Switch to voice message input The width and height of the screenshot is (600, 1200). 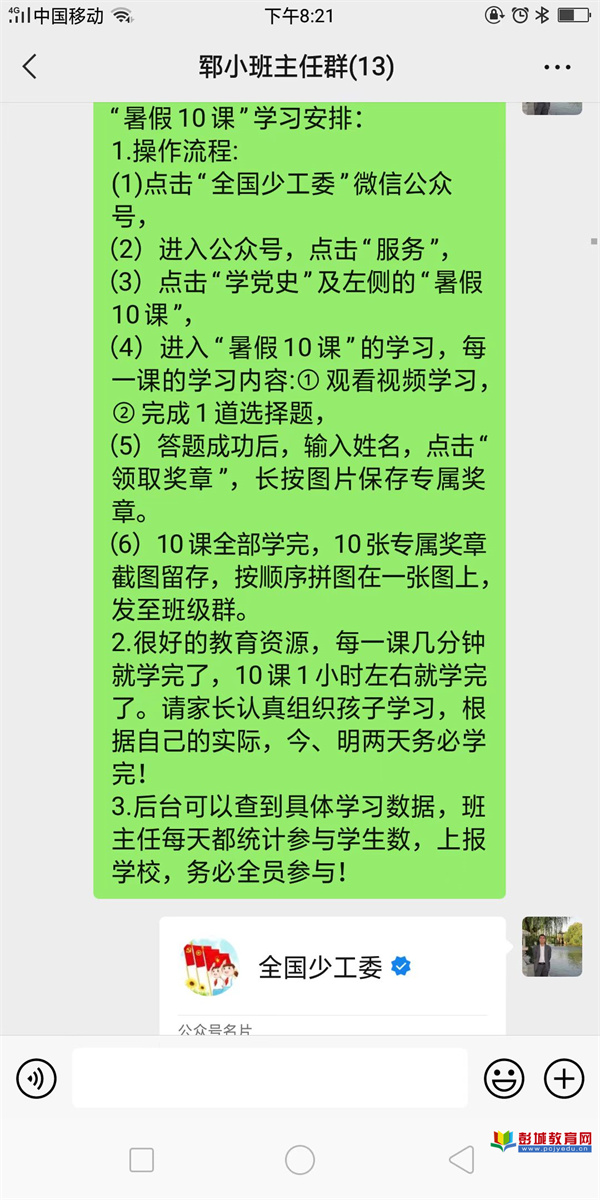[37, 1078]
